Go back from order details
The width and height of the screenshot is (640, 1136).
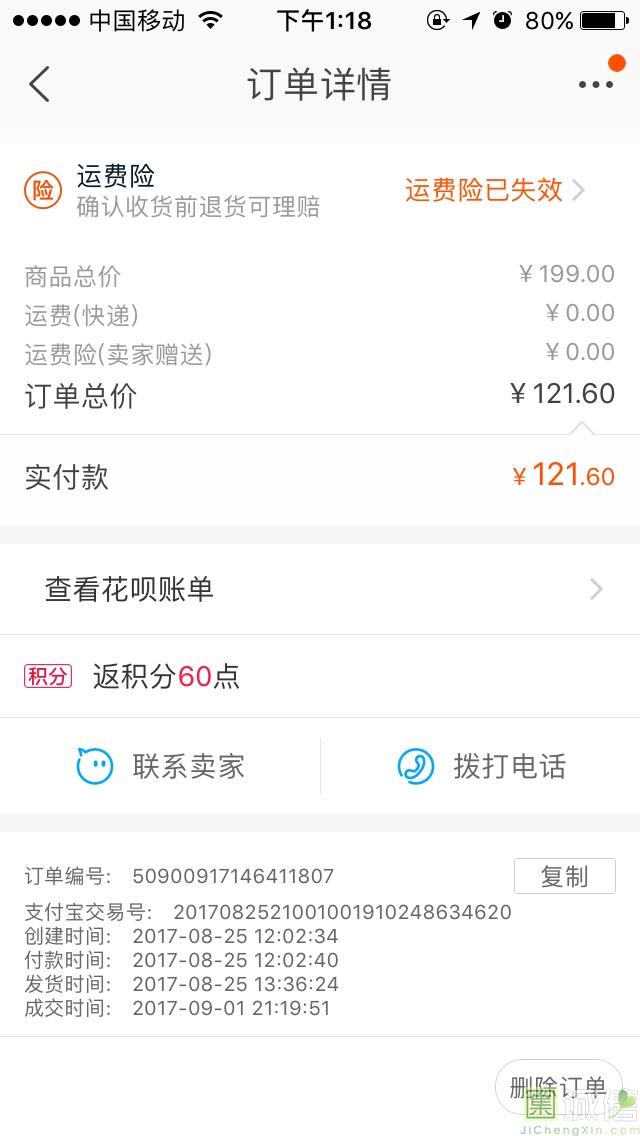tap(39, 84)
